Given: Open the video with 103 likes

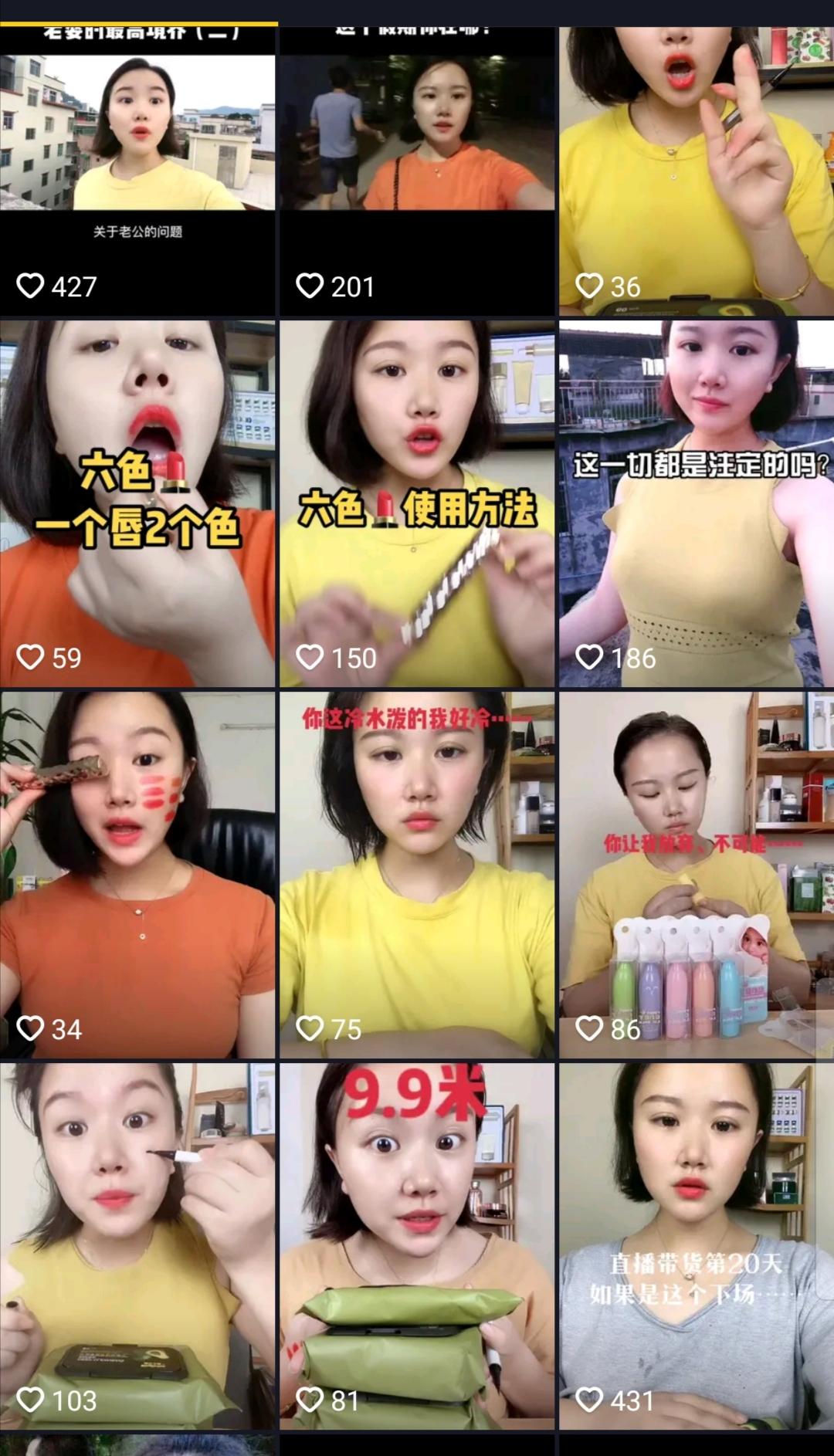Looking at the screenshot, I should pos(137,1244).
